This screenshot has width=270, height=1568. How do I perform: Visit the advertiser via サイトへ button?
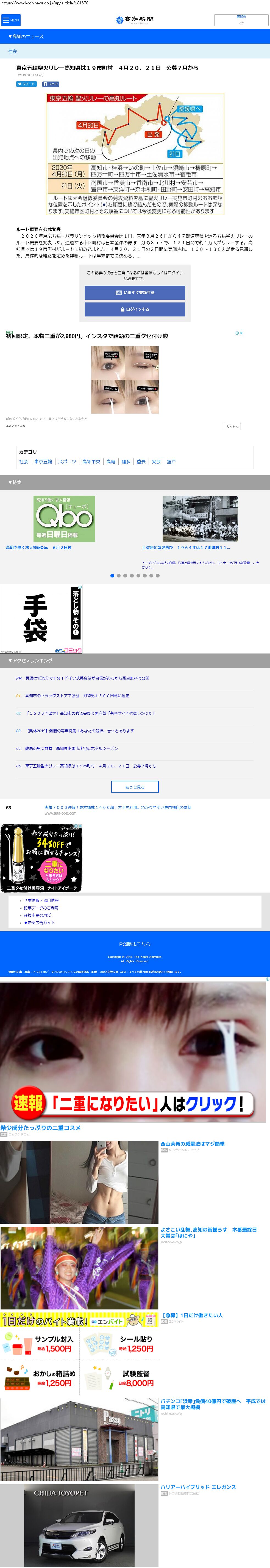pos(232,426)
